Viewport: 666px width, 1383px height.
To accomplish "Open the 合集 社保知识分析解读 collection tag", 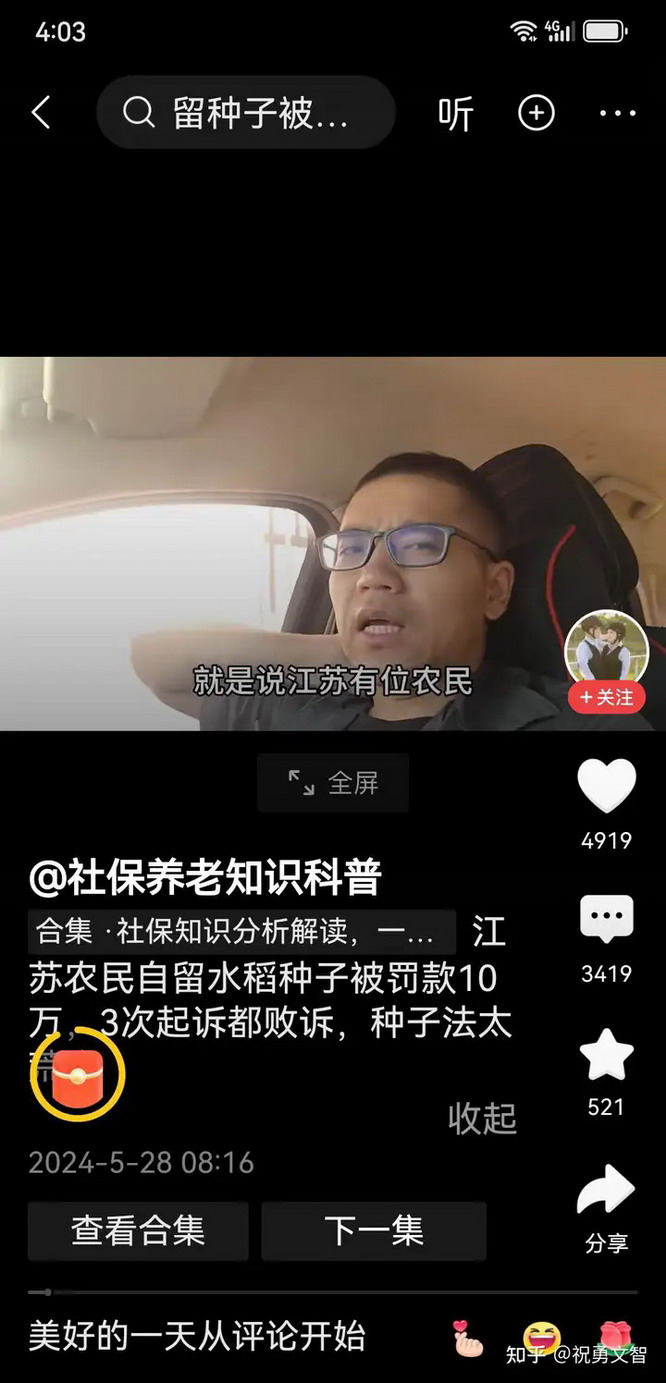I will coord(240,932).
